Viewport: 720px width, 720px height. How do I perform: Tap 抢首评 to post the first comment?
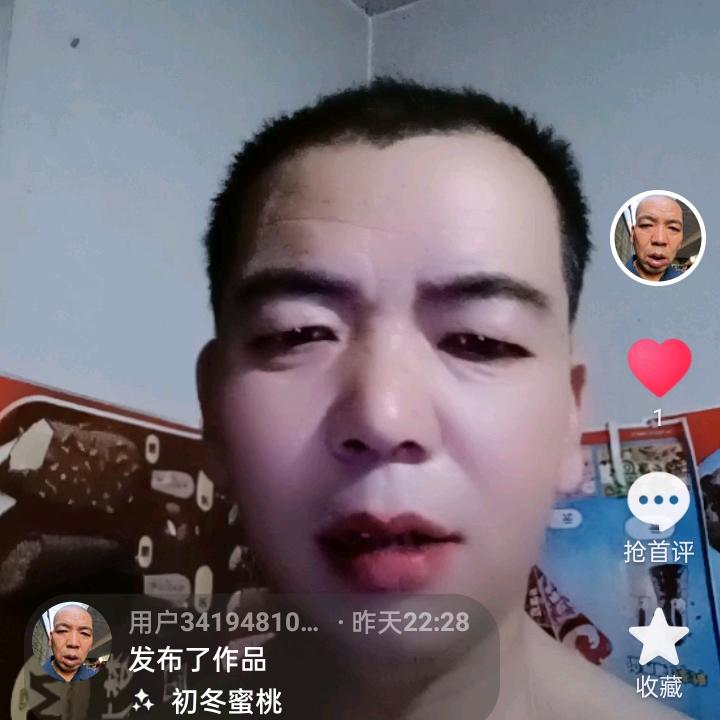click(659, 505)
